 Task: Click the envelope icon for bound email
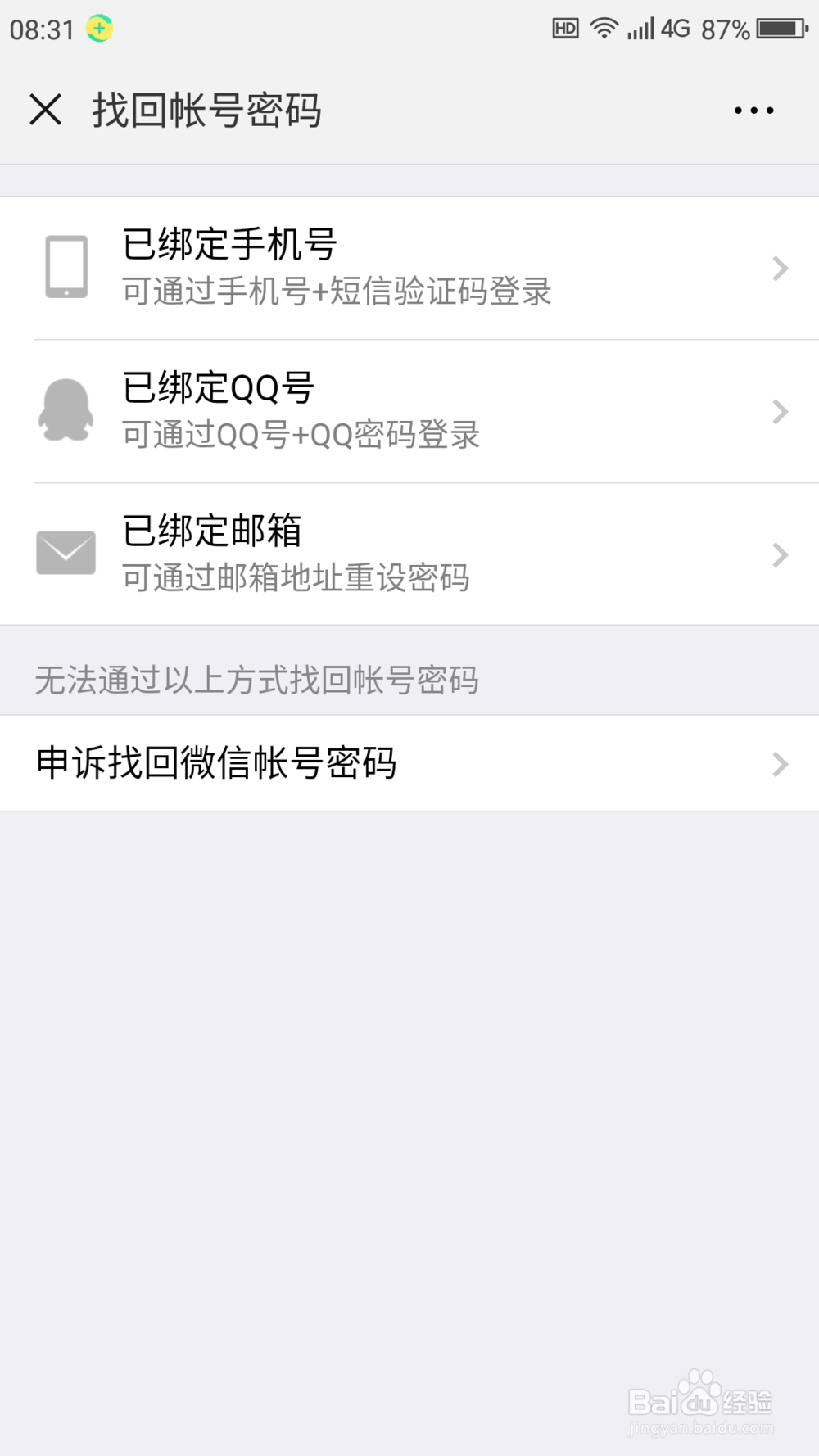(67, 554)
